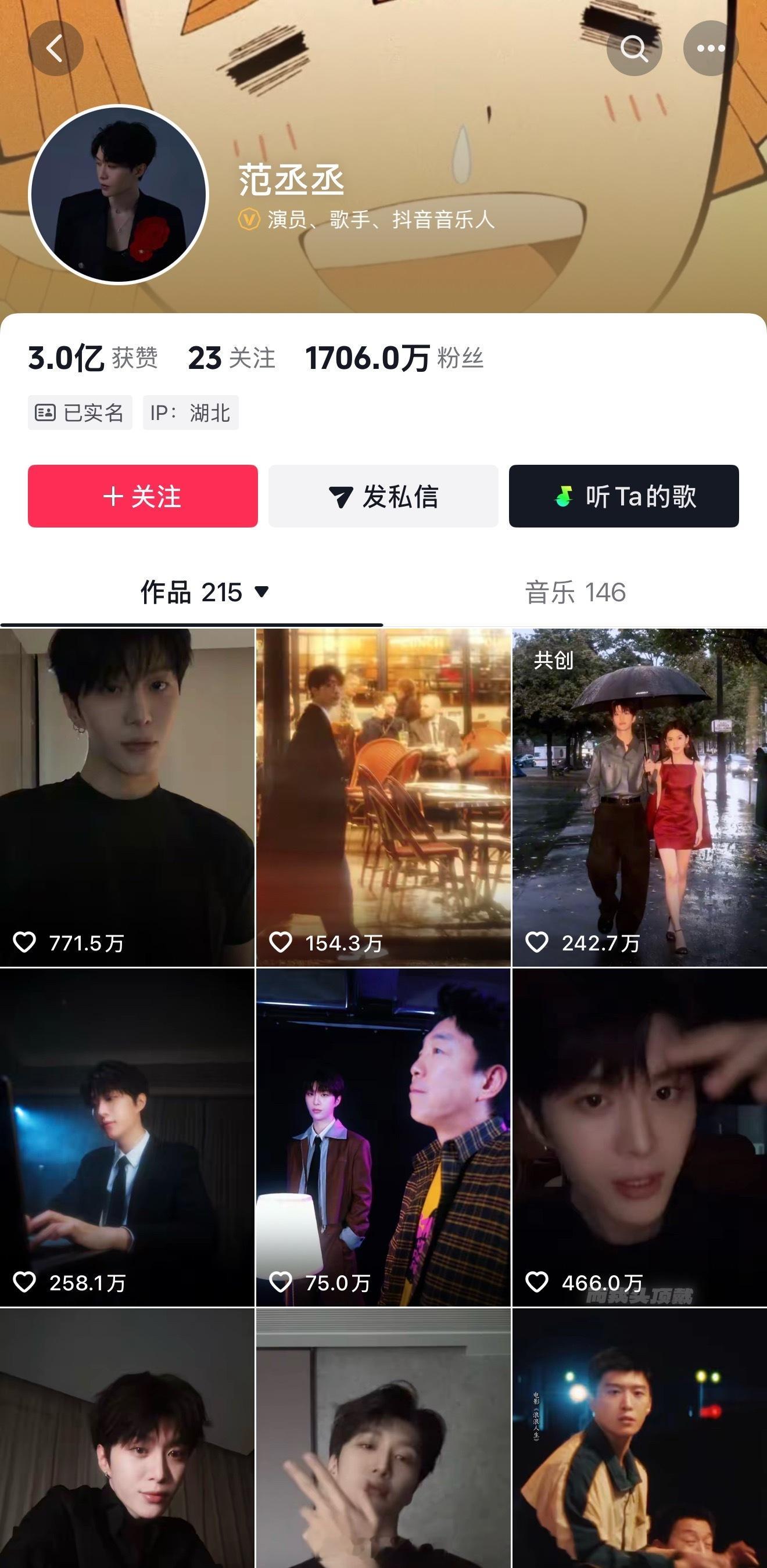The width and height of the screenshot is (767, 1568).
Task: Open the IP属地 湖北 badge
Action: click(x=192, y=412)
